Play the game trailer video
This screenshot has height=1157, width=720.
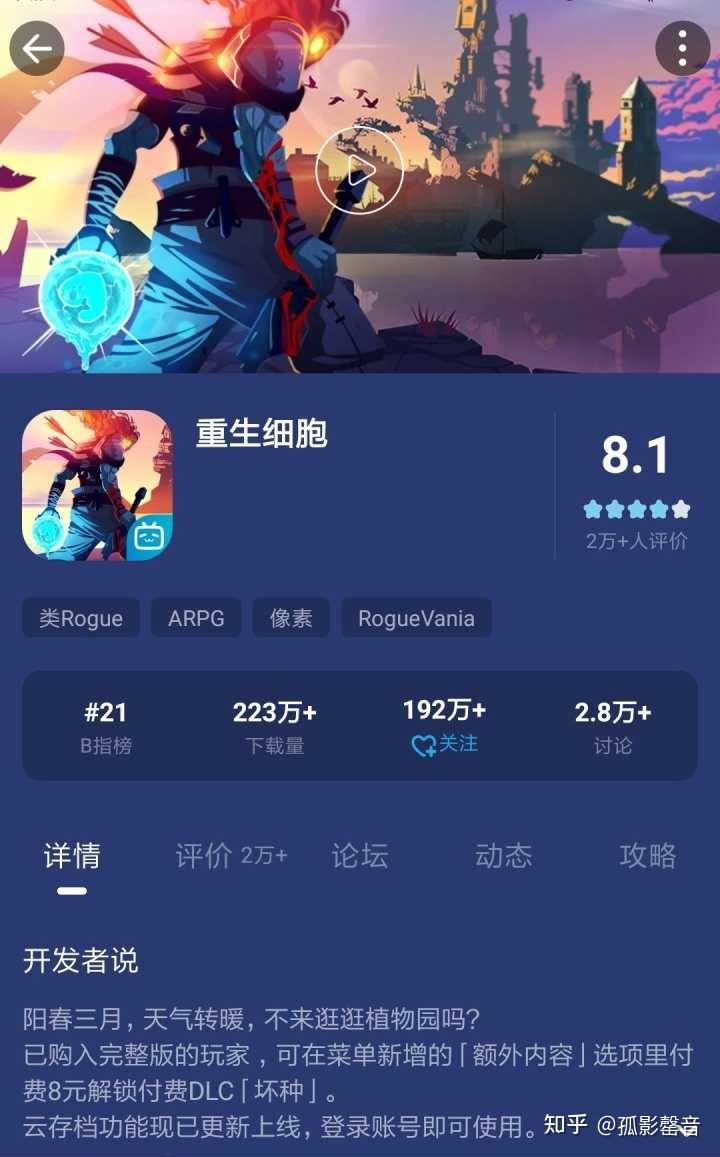[x=359, y=170]
